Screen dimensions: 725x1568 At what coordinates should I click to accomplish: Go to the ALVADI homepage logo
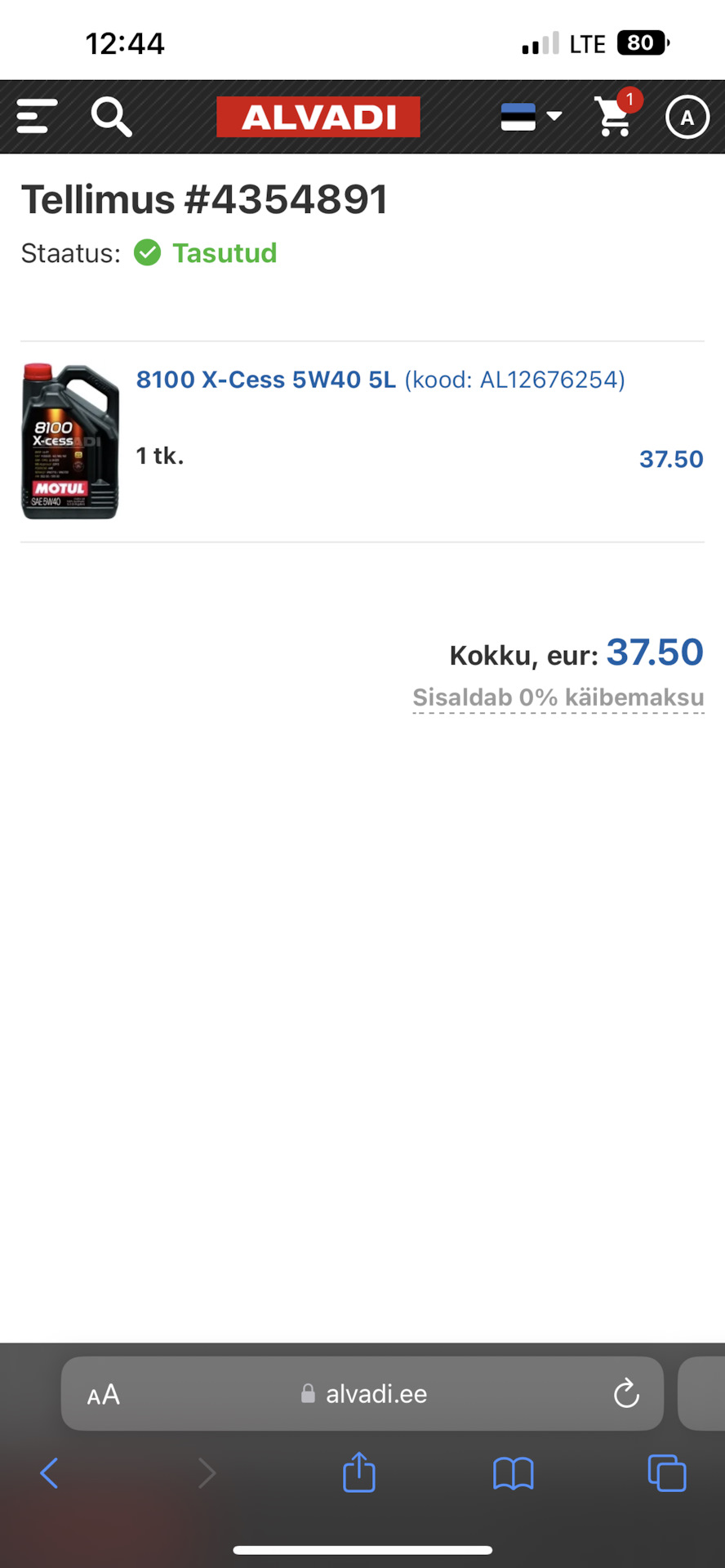[318, 117]
